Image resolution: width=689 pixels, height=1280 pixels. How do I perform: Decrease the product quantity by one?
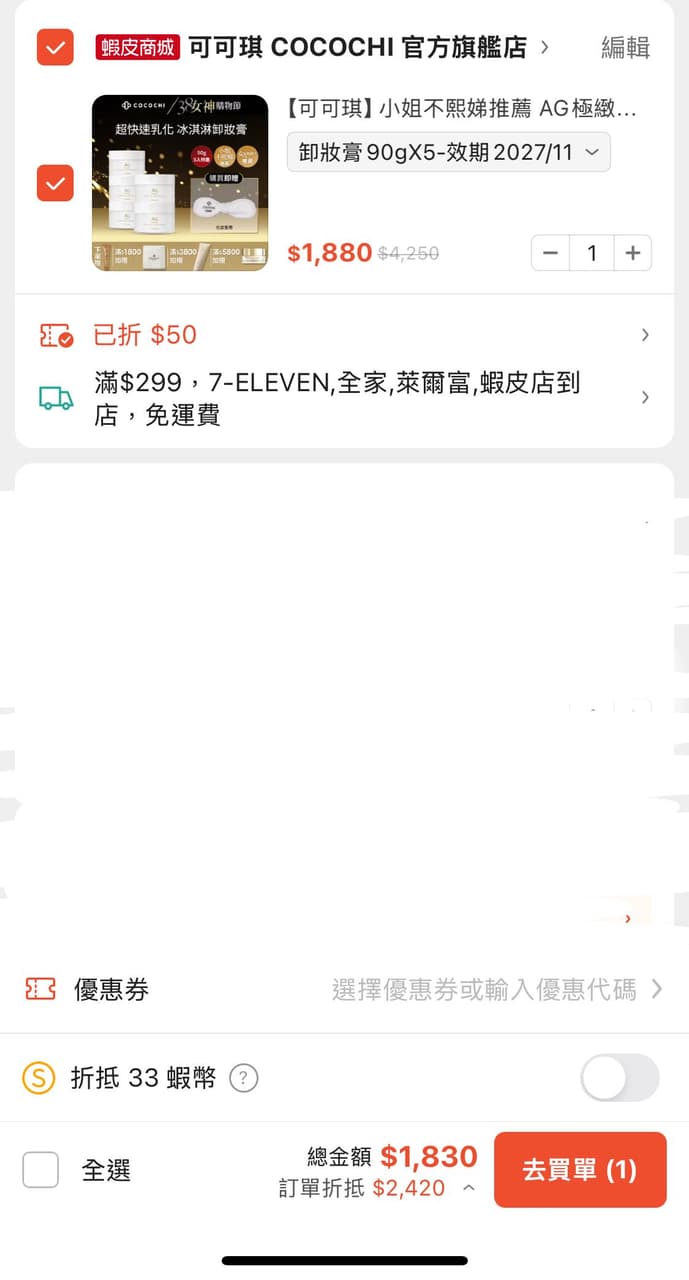point(550,253)
